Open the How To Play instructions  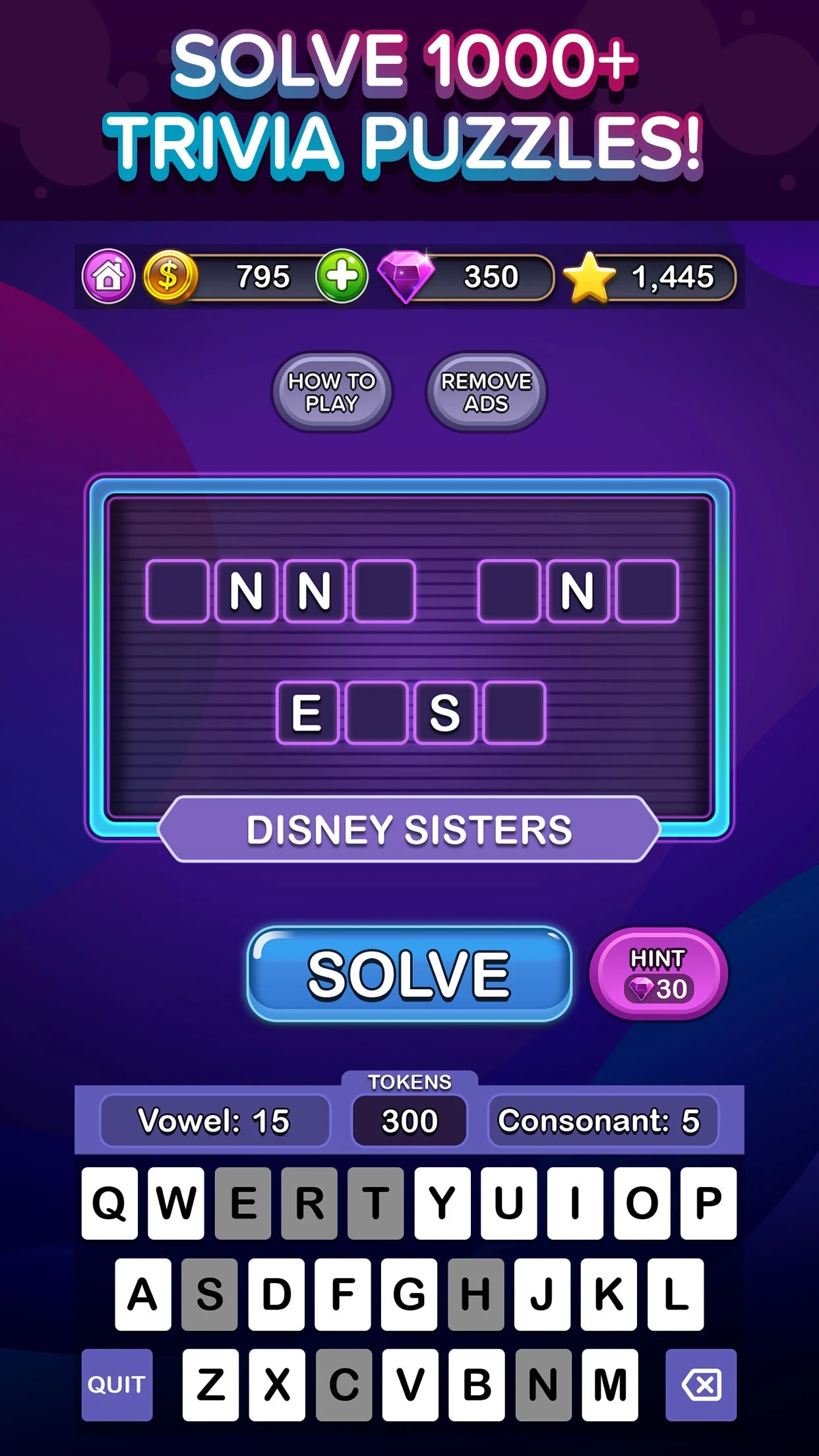[x=332, y=392]
